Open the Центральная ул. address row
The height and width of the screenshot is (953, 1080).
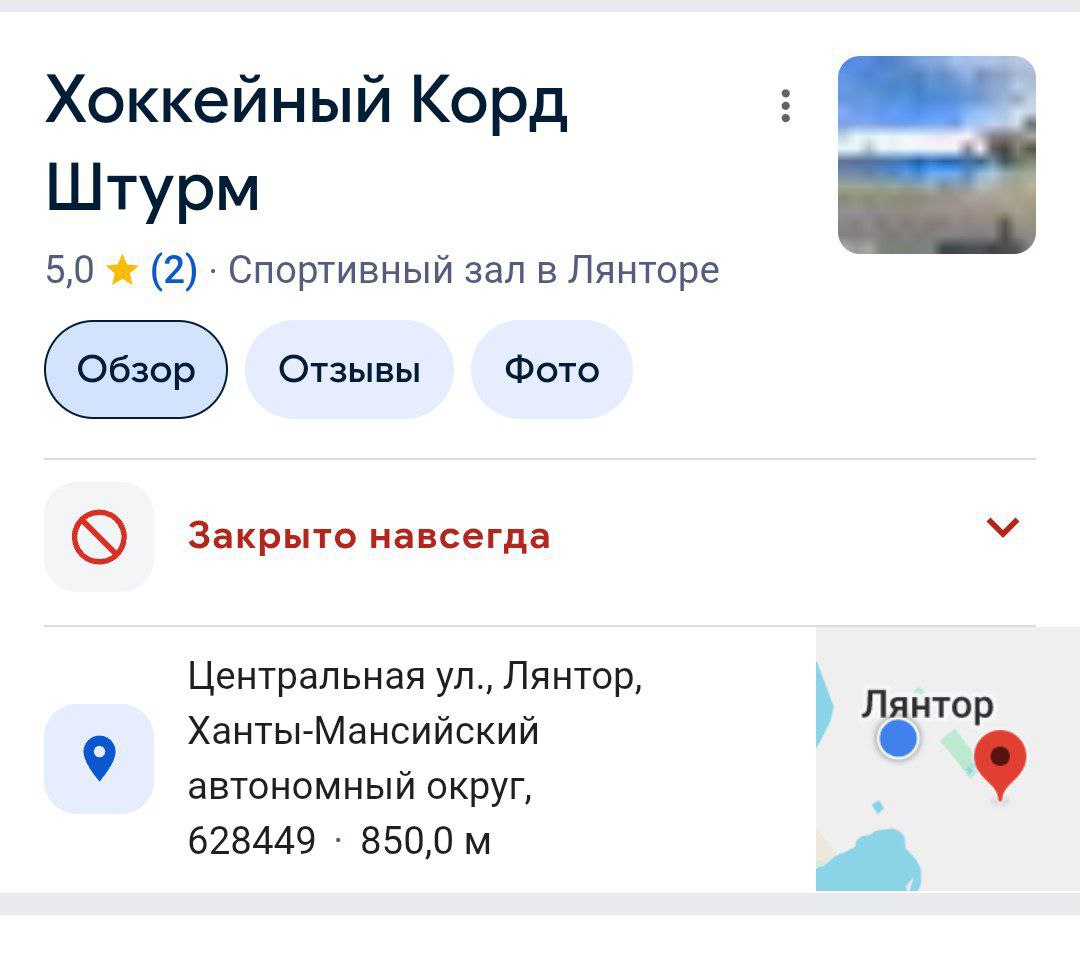(414, 759)
